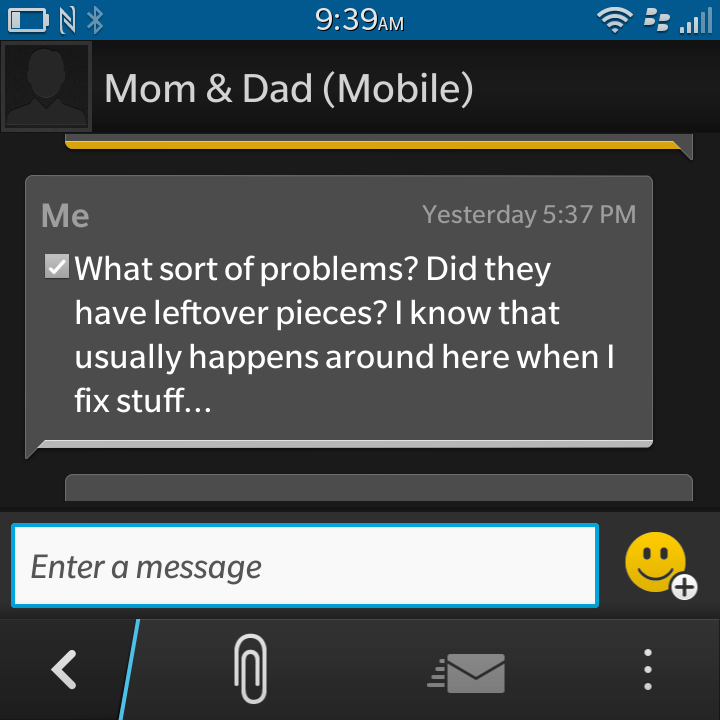Tap the Enter a message field

coord(305,566)
